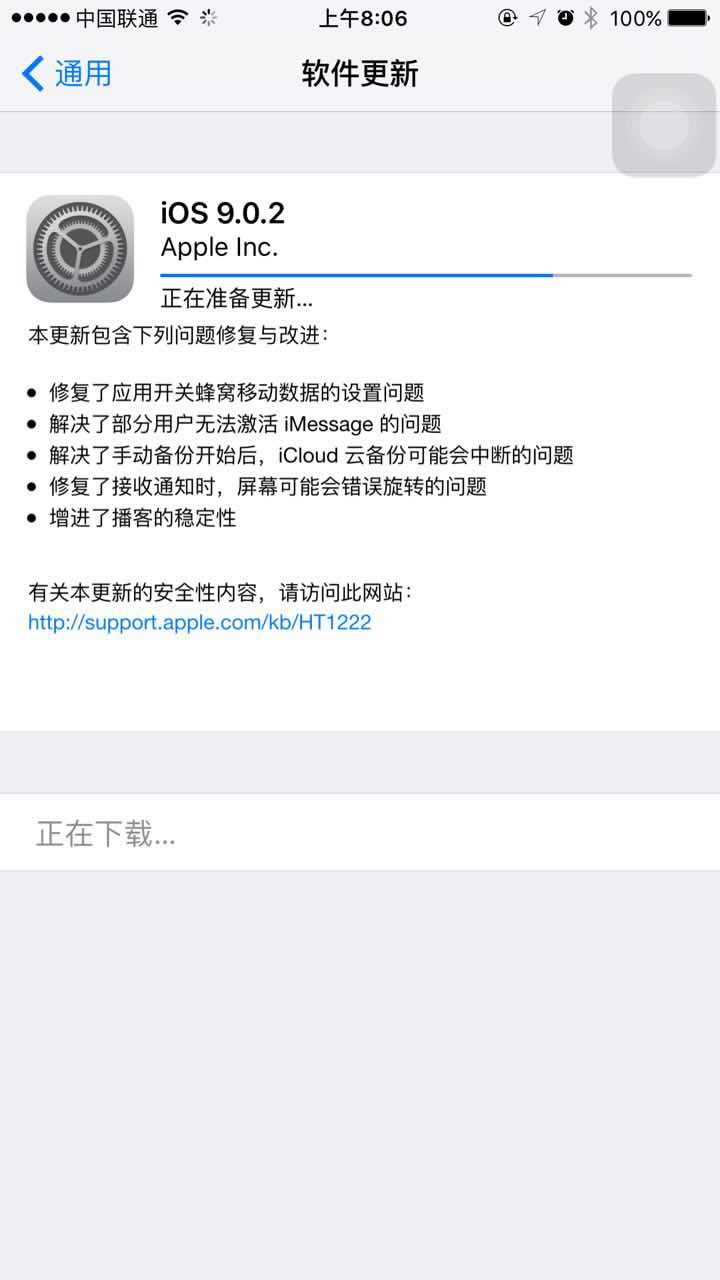Tap the update progress bar
This screenshot has height=1280, width=720.
click(425, 272)
